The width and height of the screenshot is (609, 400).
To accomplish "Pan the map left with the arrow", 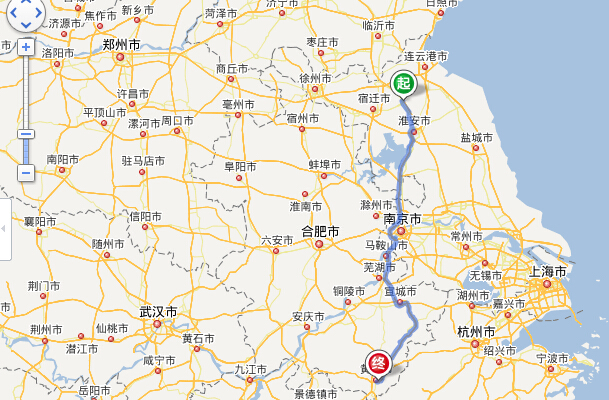I will tap(8, 13).
